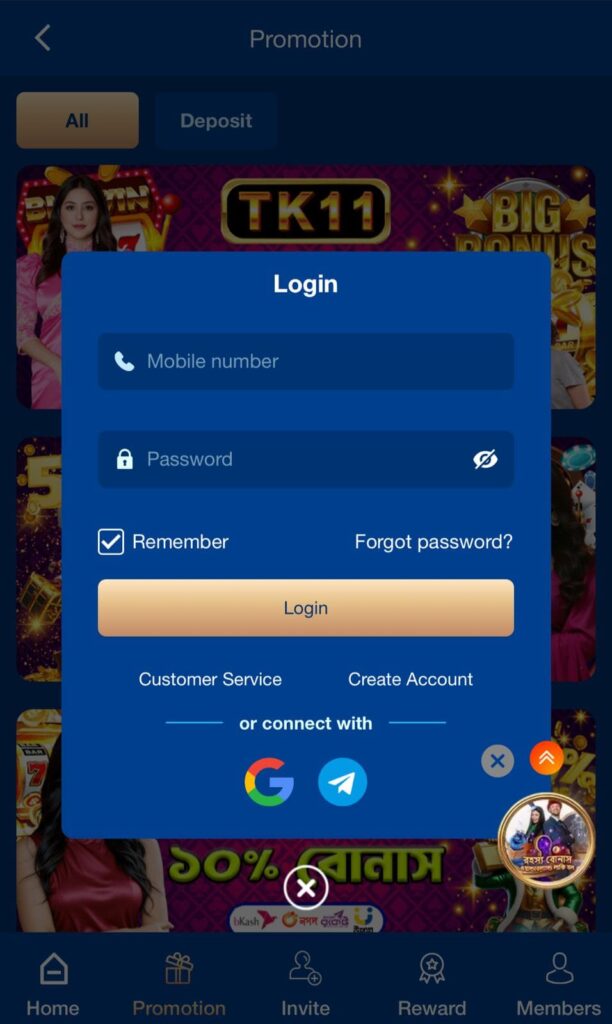Connect using Telegram
Viewport: 612px width, 1024px height.
[x=342, y=782]
